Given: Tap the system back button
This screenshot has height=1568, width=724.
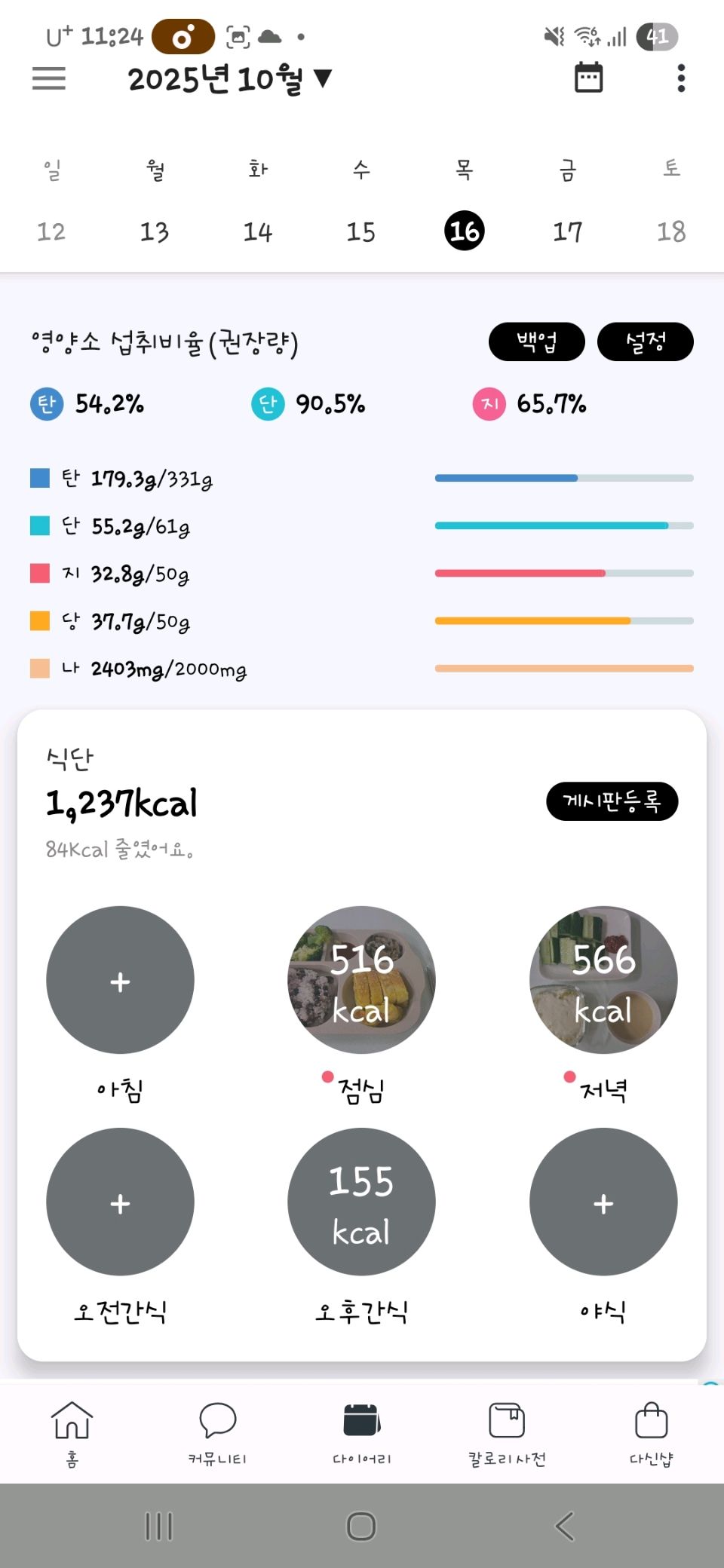Looking at the screenshot, I should (x=564, y=1527).
